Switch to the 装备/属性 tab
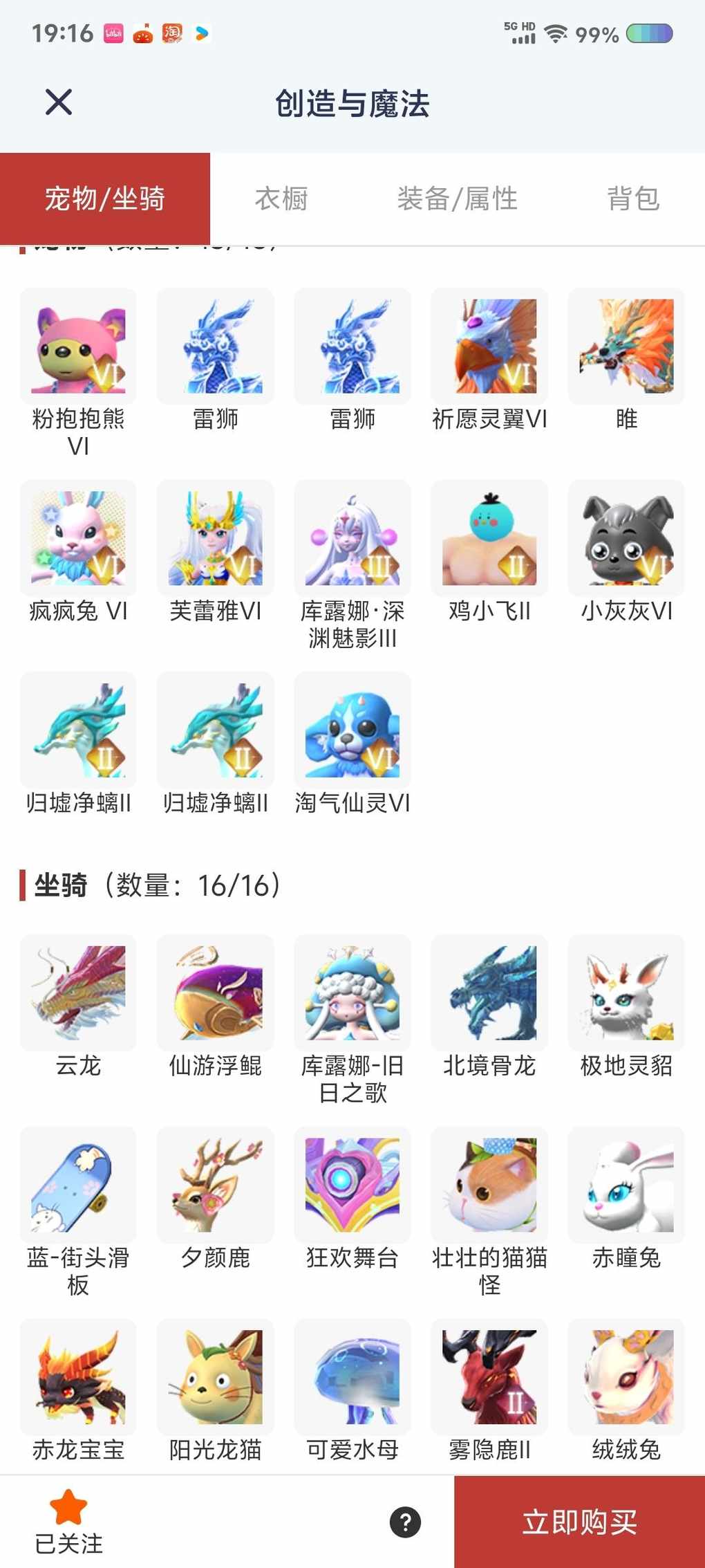705x1568 pixels. 457,199
